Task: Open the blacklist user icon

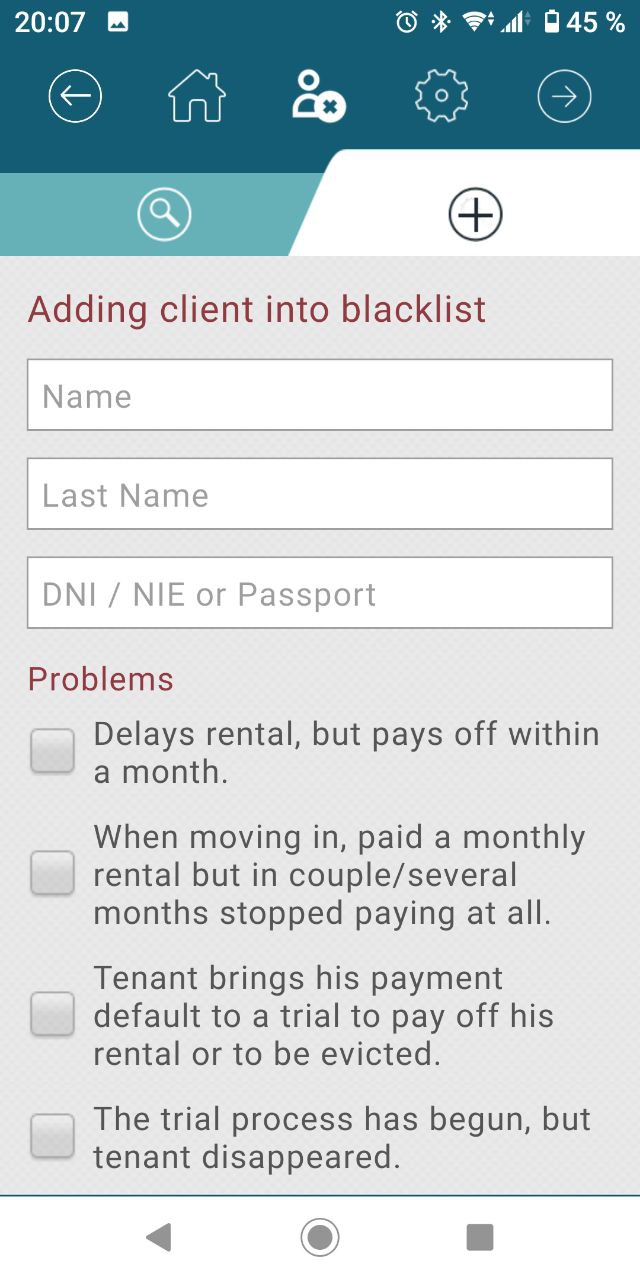Action: coord(318,97)
